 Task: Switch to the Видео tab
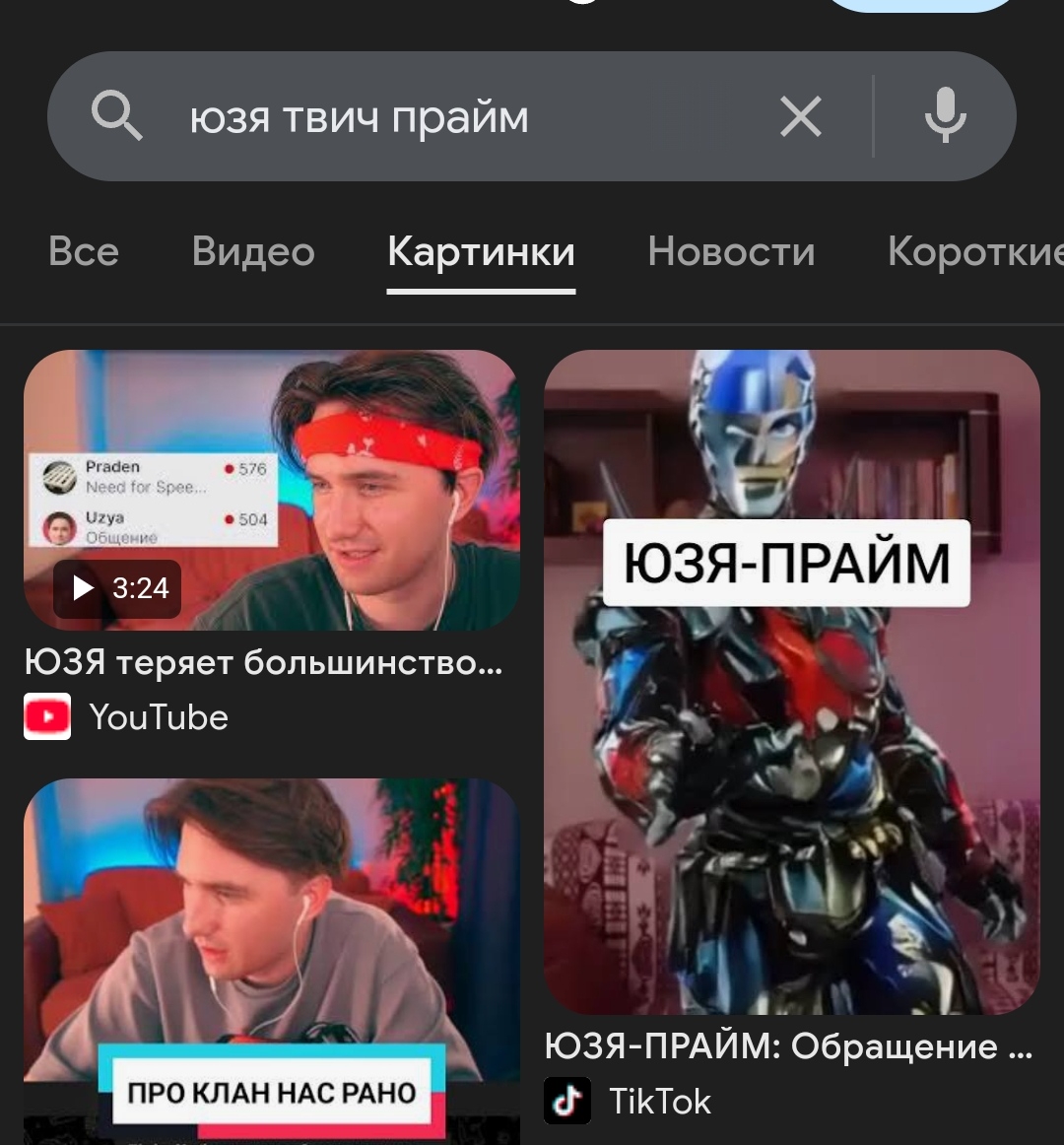tap(253, 252)
